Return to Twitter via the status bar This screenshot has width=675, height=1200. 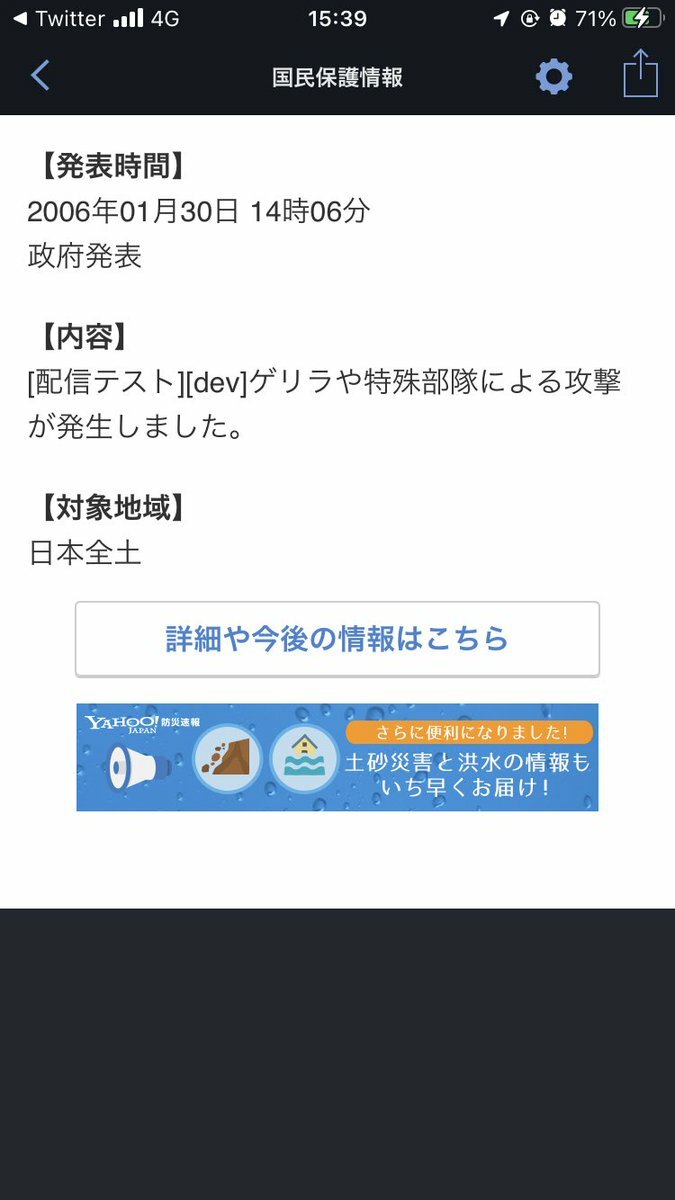click(58, 19)
